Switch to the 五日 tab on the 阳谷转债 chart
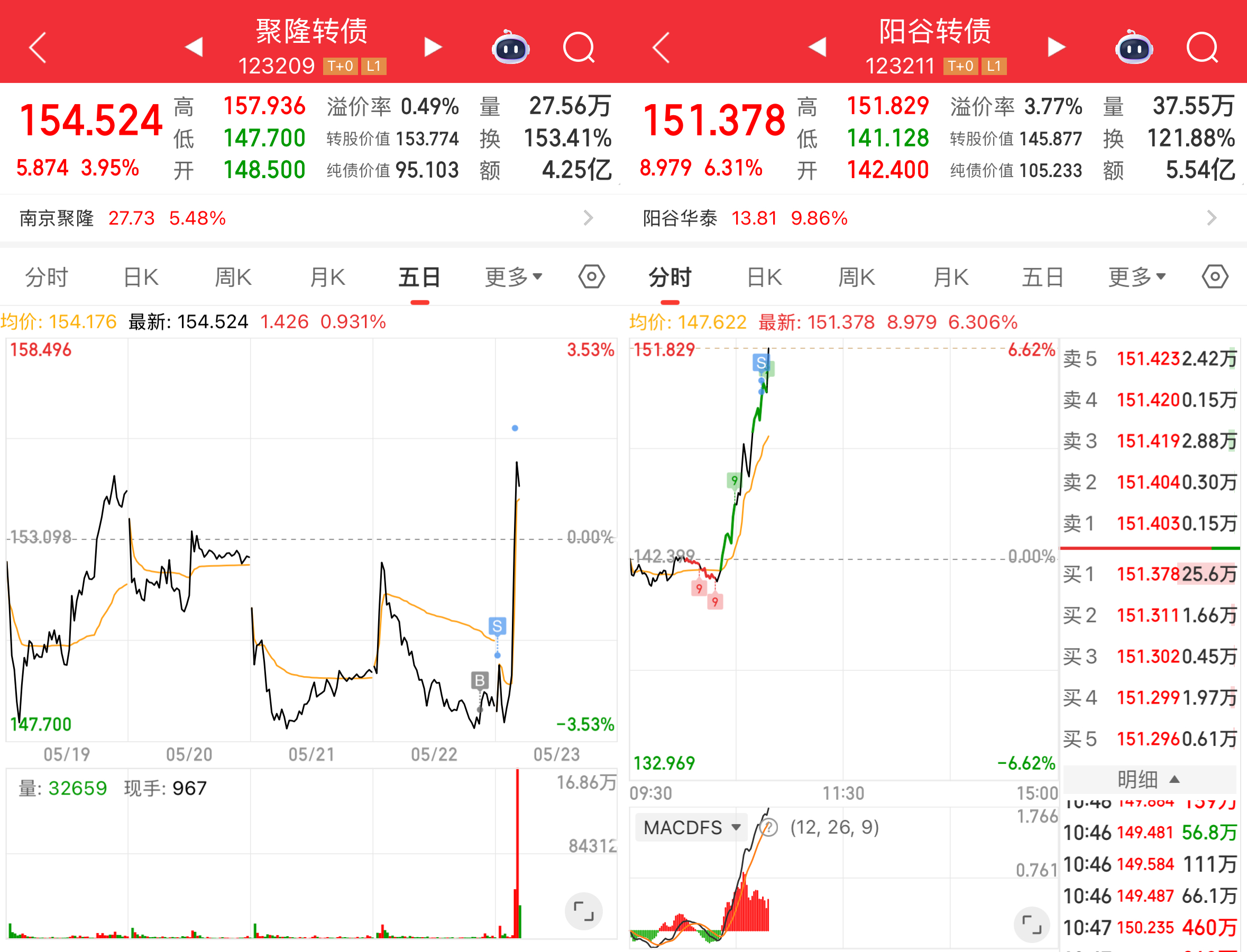The width and height of the screenshot is (1247, 952). [1042, 278]
